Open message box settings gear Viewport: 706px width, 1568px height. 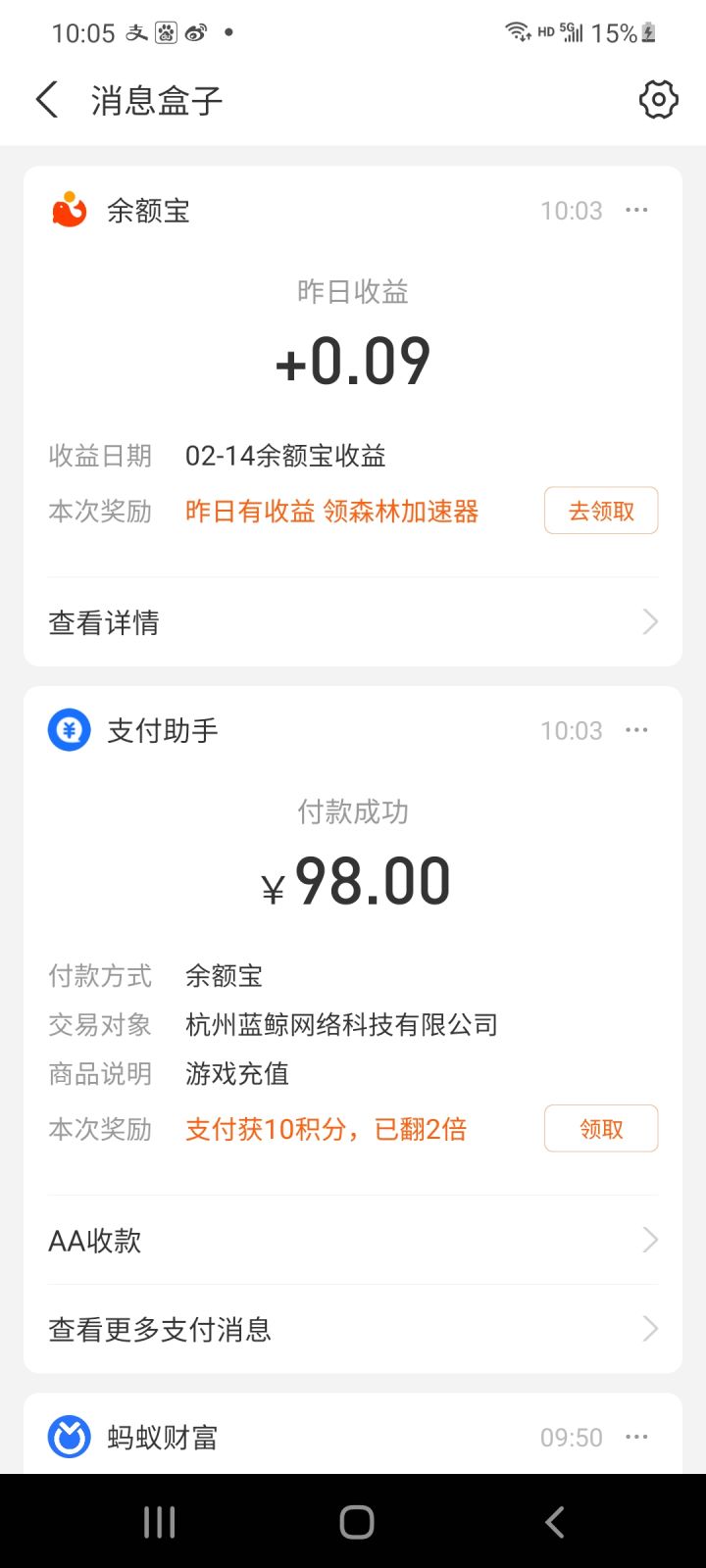click(x=658, y=100)
